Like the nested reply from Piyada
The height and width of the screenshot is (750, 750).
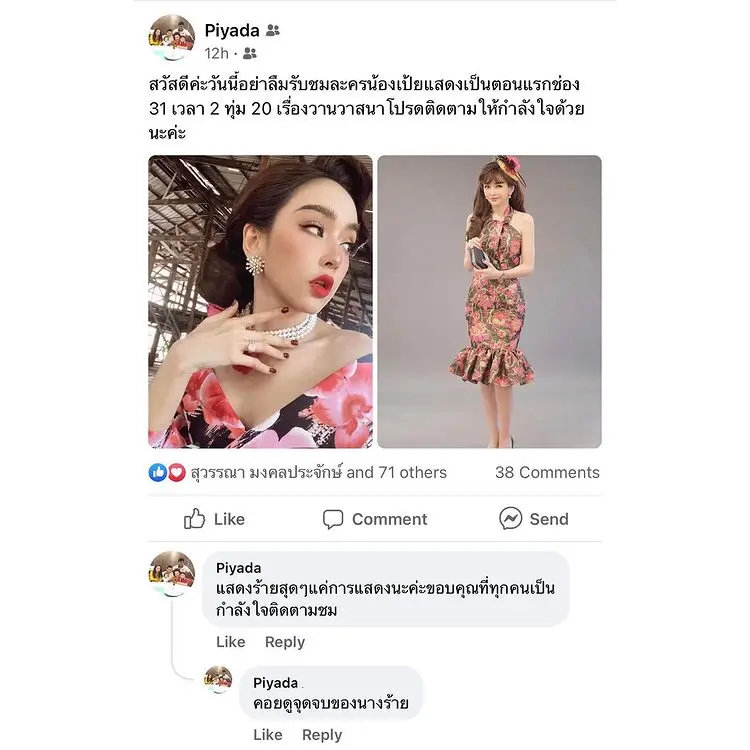pos(267,734)
